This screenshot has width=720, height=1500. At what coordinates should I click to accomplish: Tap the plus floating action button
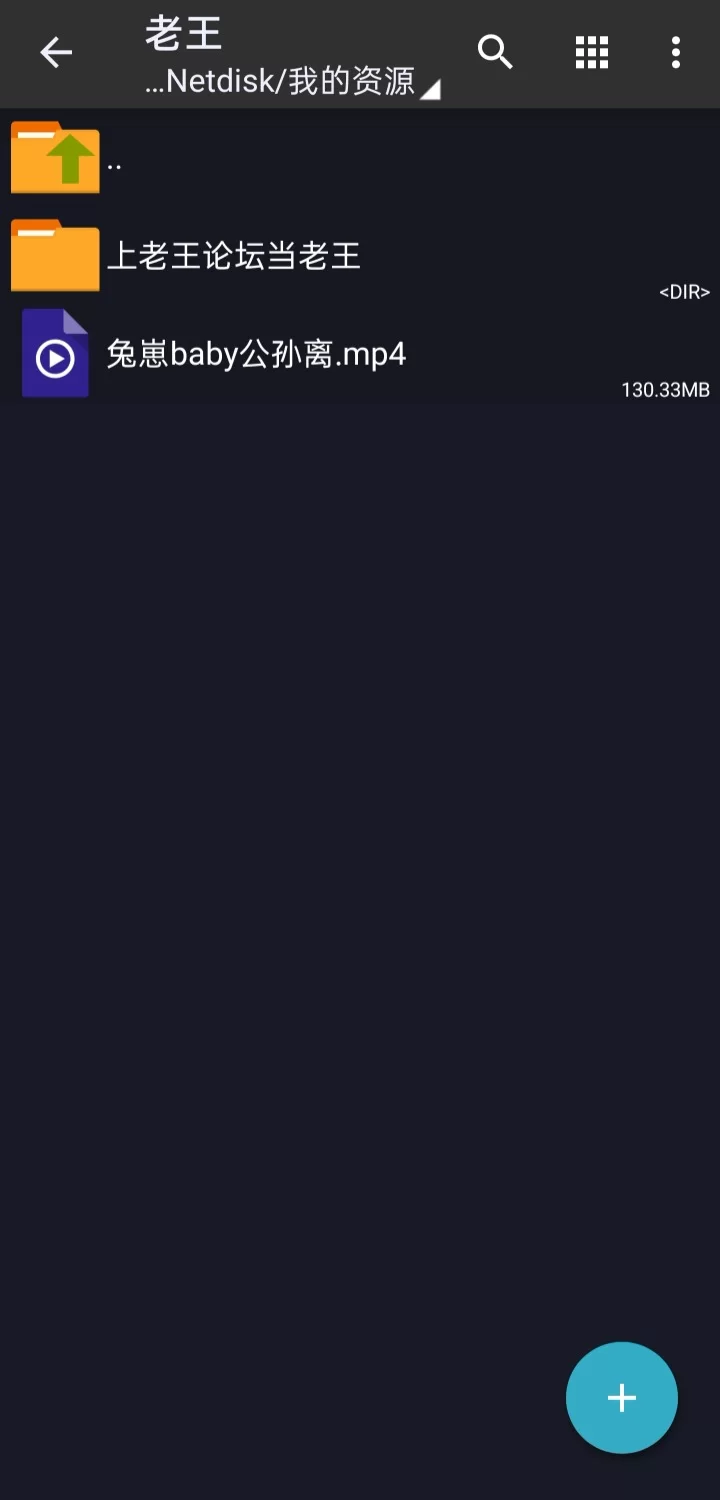[622, 1397]
